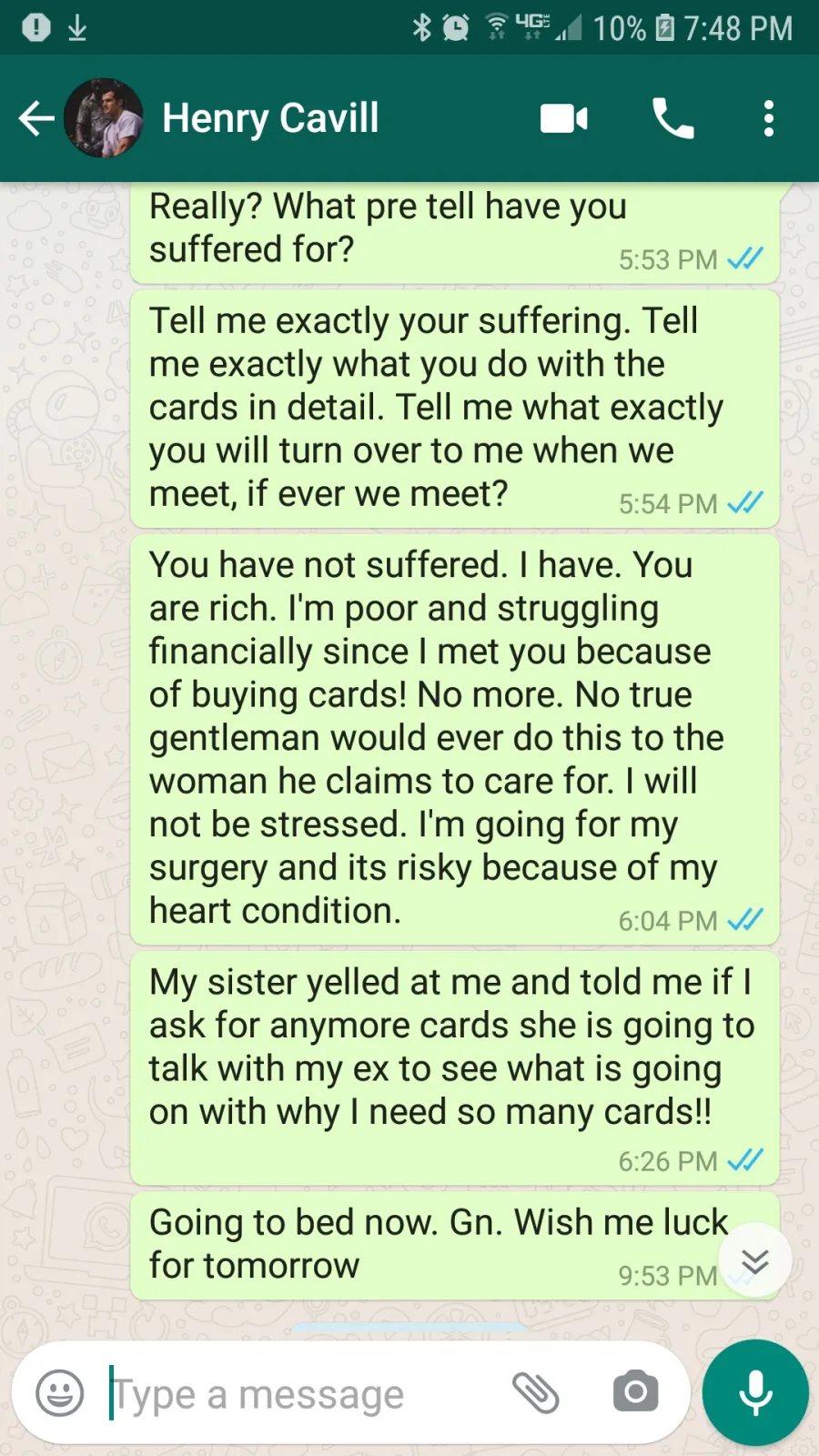Open the camera to send a photo
819x1456 pixels.
tap(635, 1392)
